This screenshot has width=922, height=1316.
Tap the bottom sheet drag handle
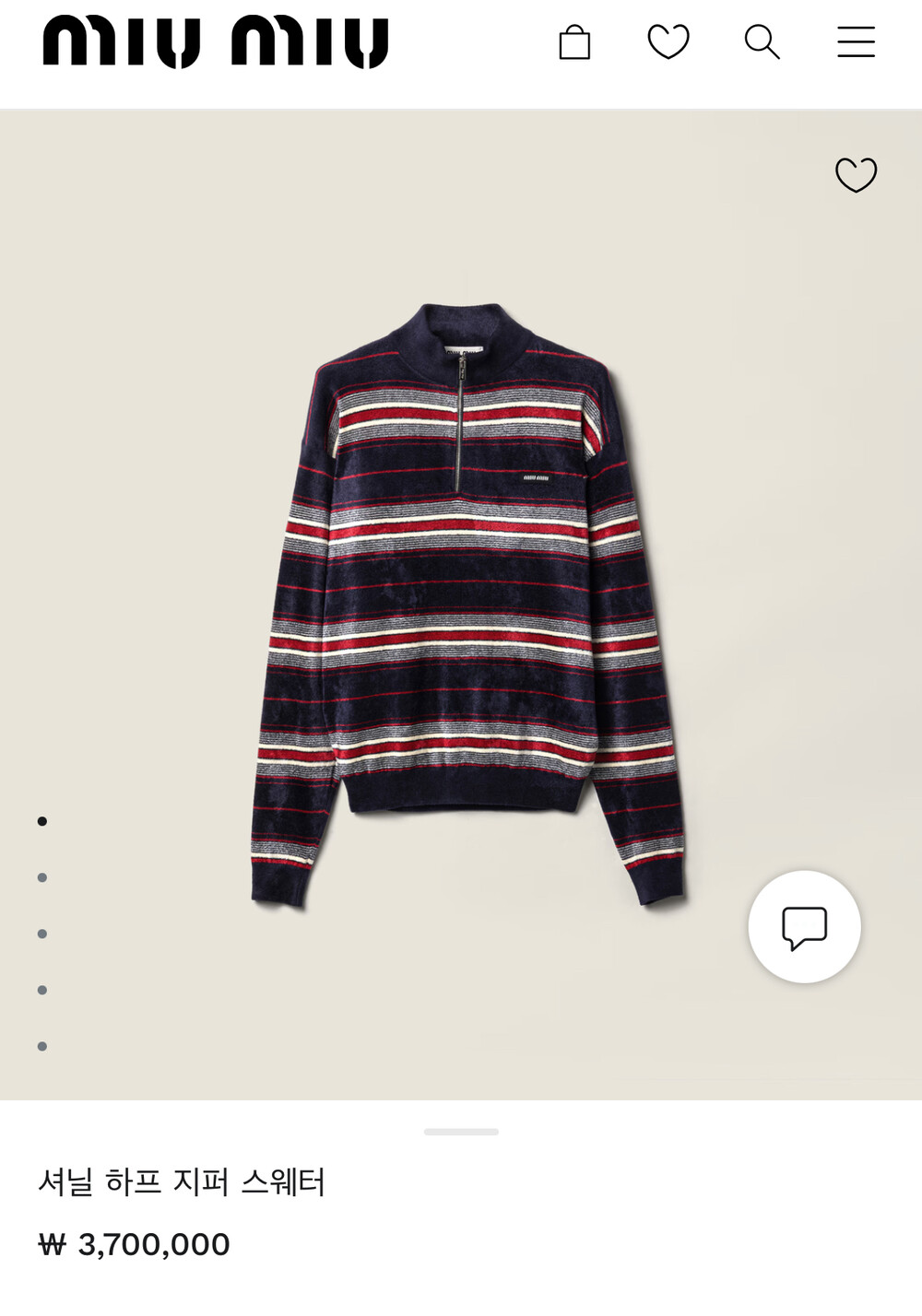(461, 1132)
